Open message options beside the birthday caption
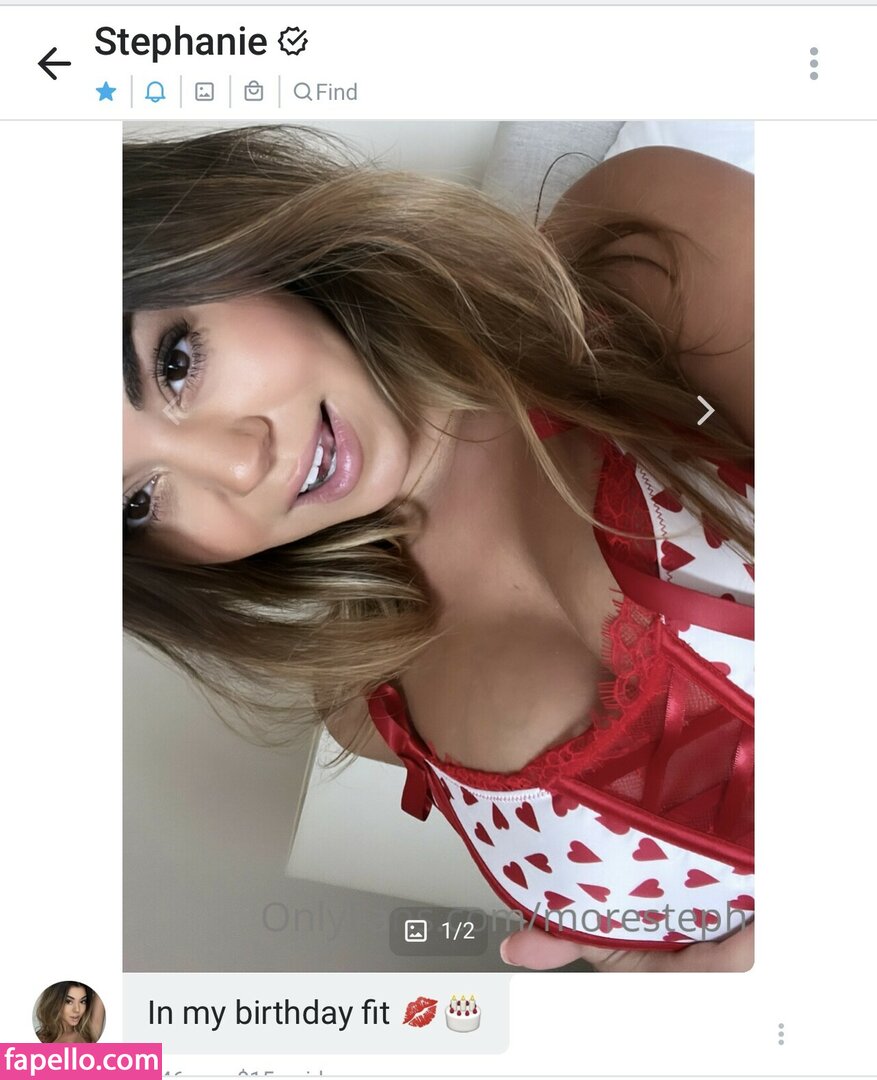 click(780, 1033)
